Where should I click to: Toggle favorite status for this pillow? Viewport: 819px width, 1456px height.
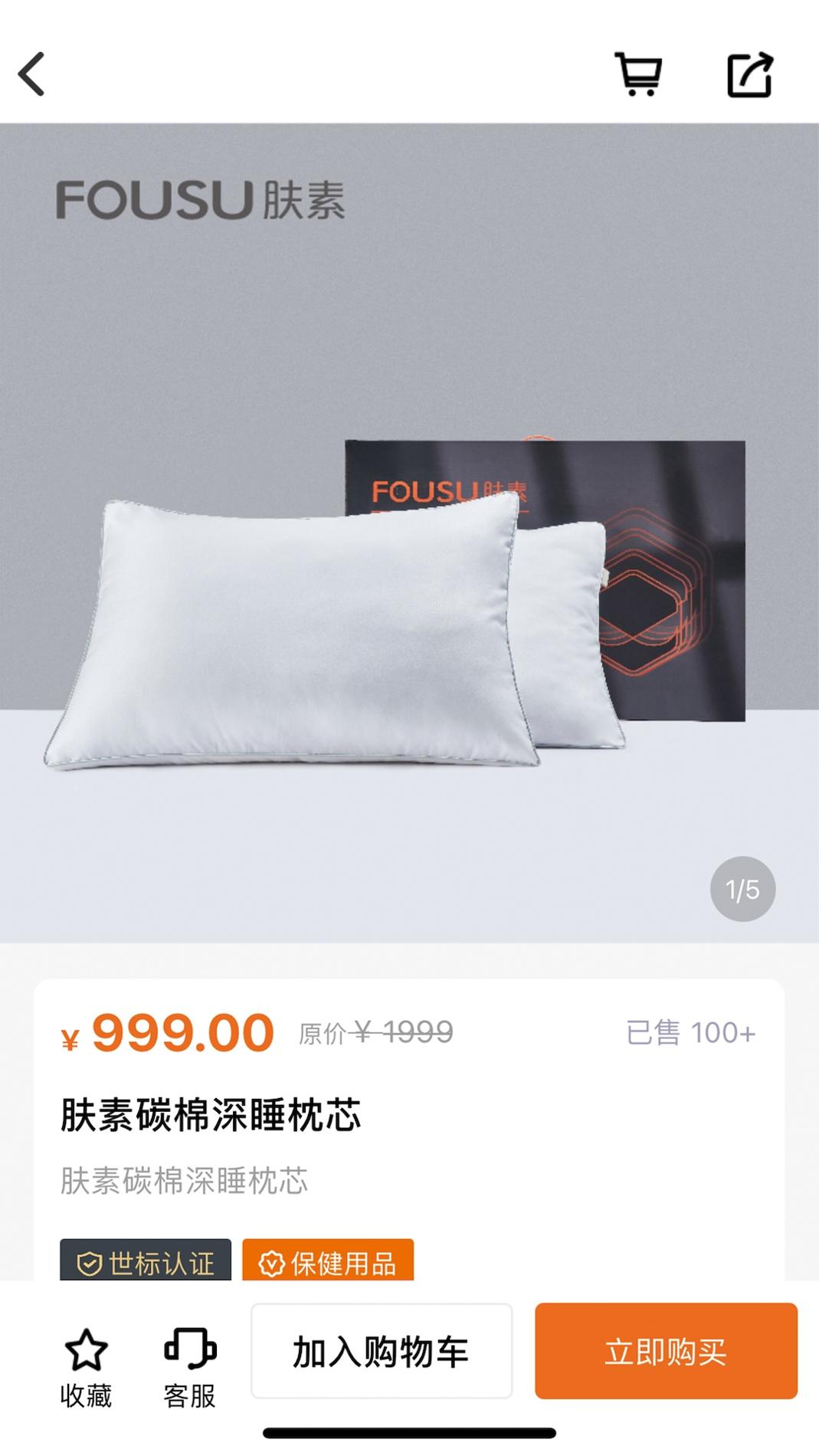point(87,1364)
